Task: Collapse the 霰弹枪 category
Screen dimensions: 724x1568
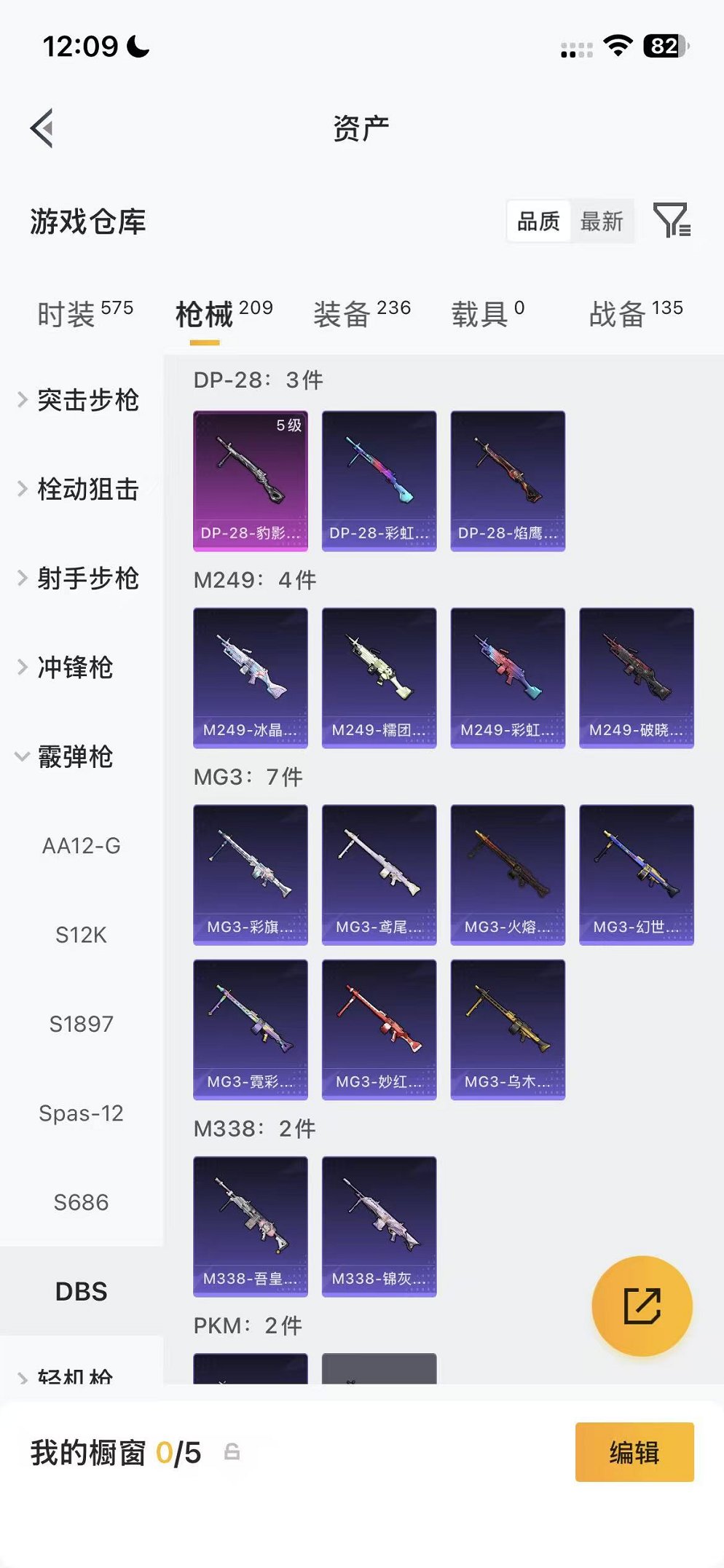Action: coord(66,757)
